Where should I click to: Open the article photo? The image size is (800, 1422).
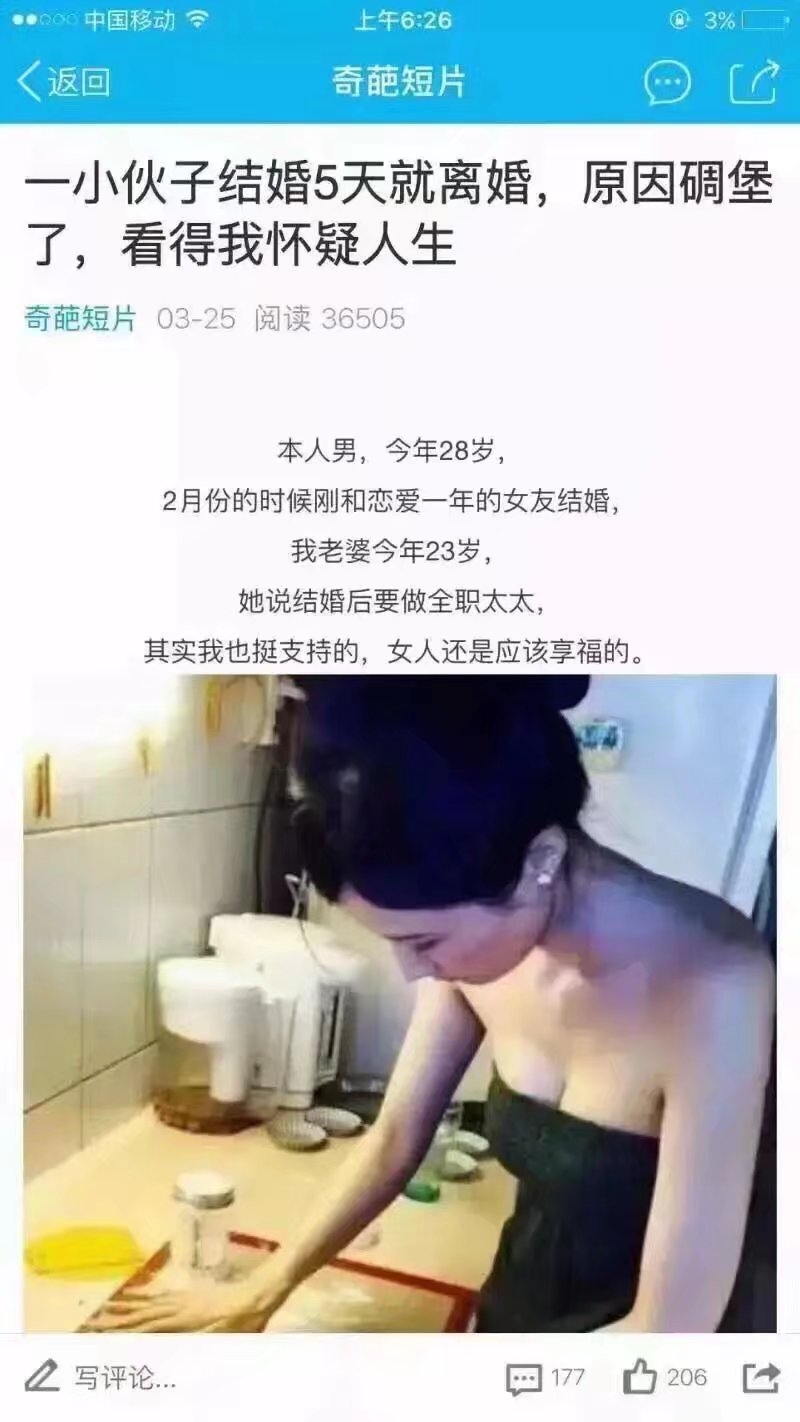pyautogui.click(x=400, y=1003)
